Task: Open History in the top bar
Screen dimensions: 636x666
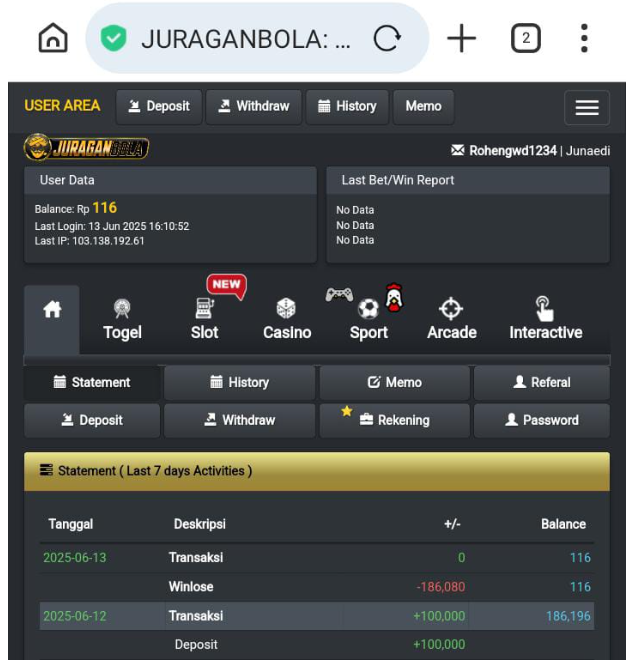Action: pos(347,107)
